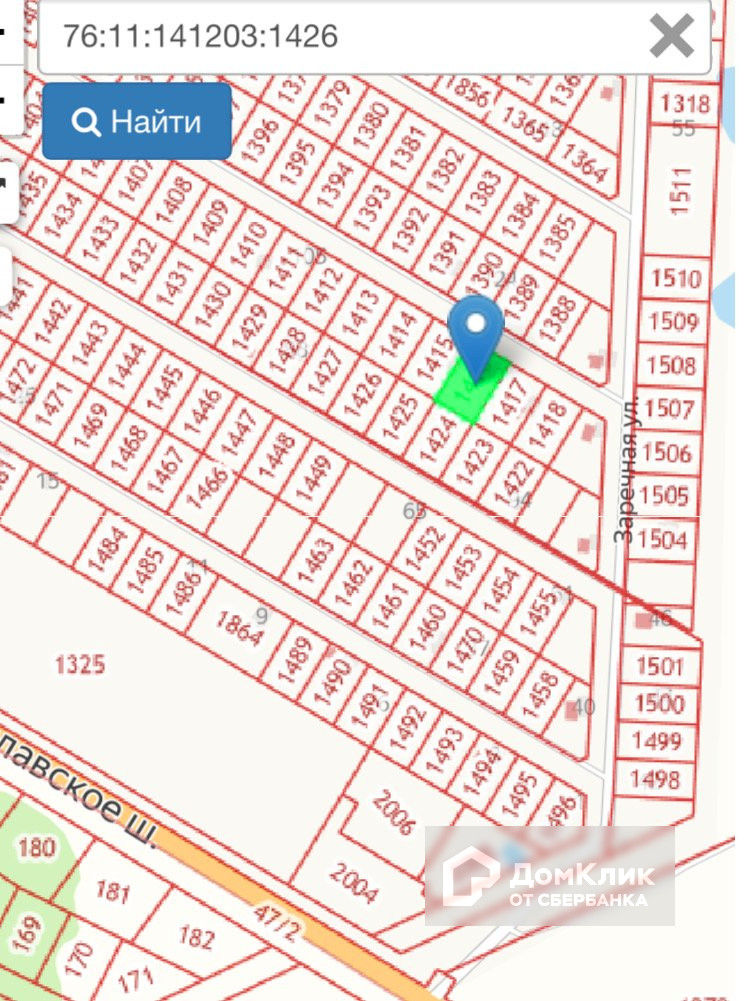750x1001 pixels.
Task: Clear the search field with the X
Action: pyautogui.click(x=672, y=37)
